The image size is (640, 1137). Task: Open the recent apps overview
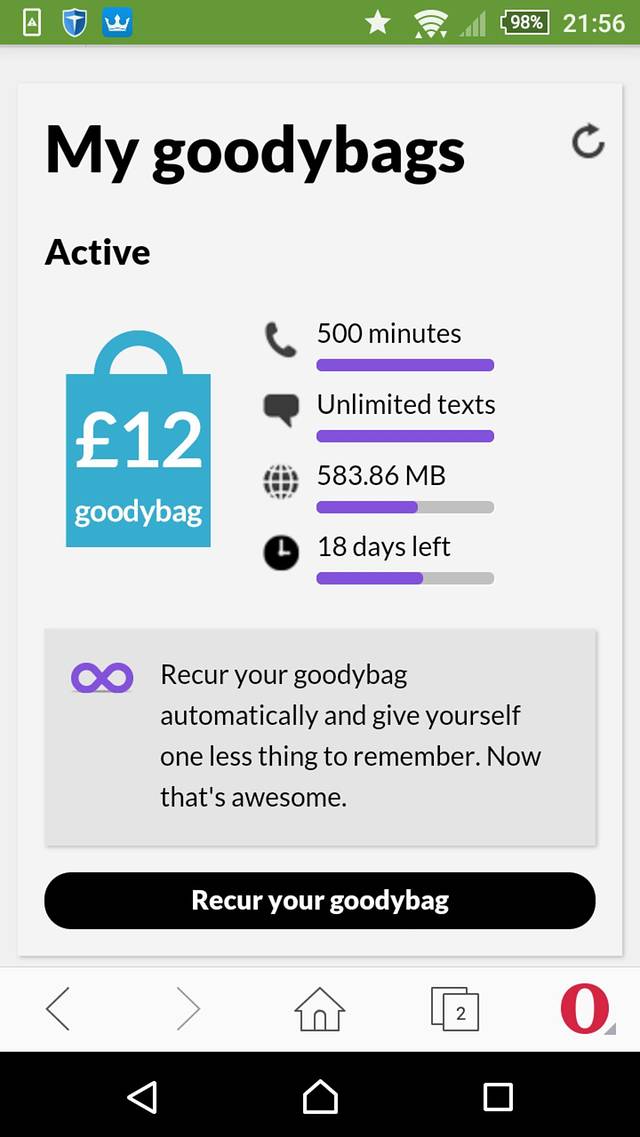[x=497, y=1096]
